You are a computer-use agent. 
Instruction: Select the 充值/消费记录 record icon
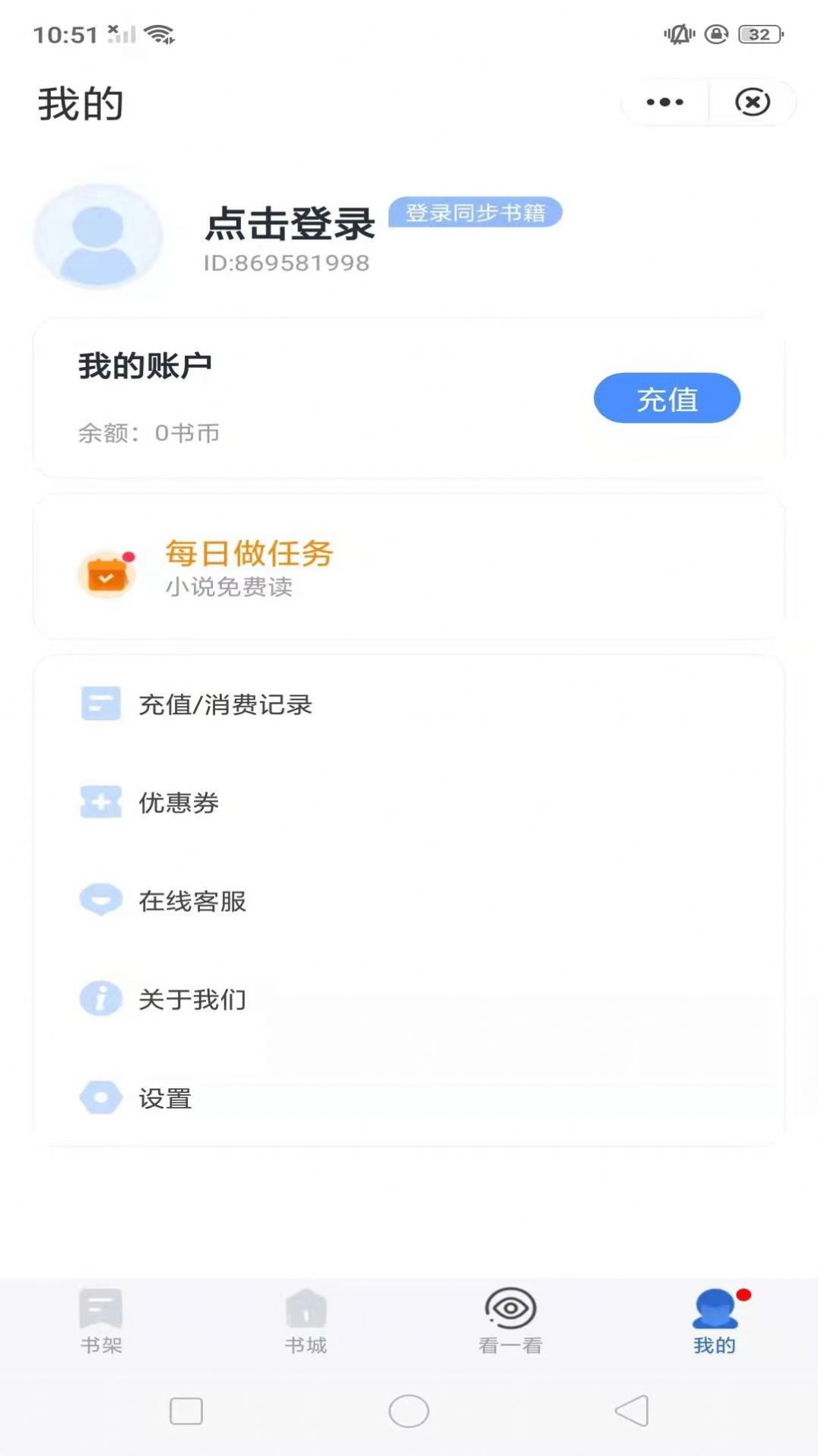(x=100, y=703)
